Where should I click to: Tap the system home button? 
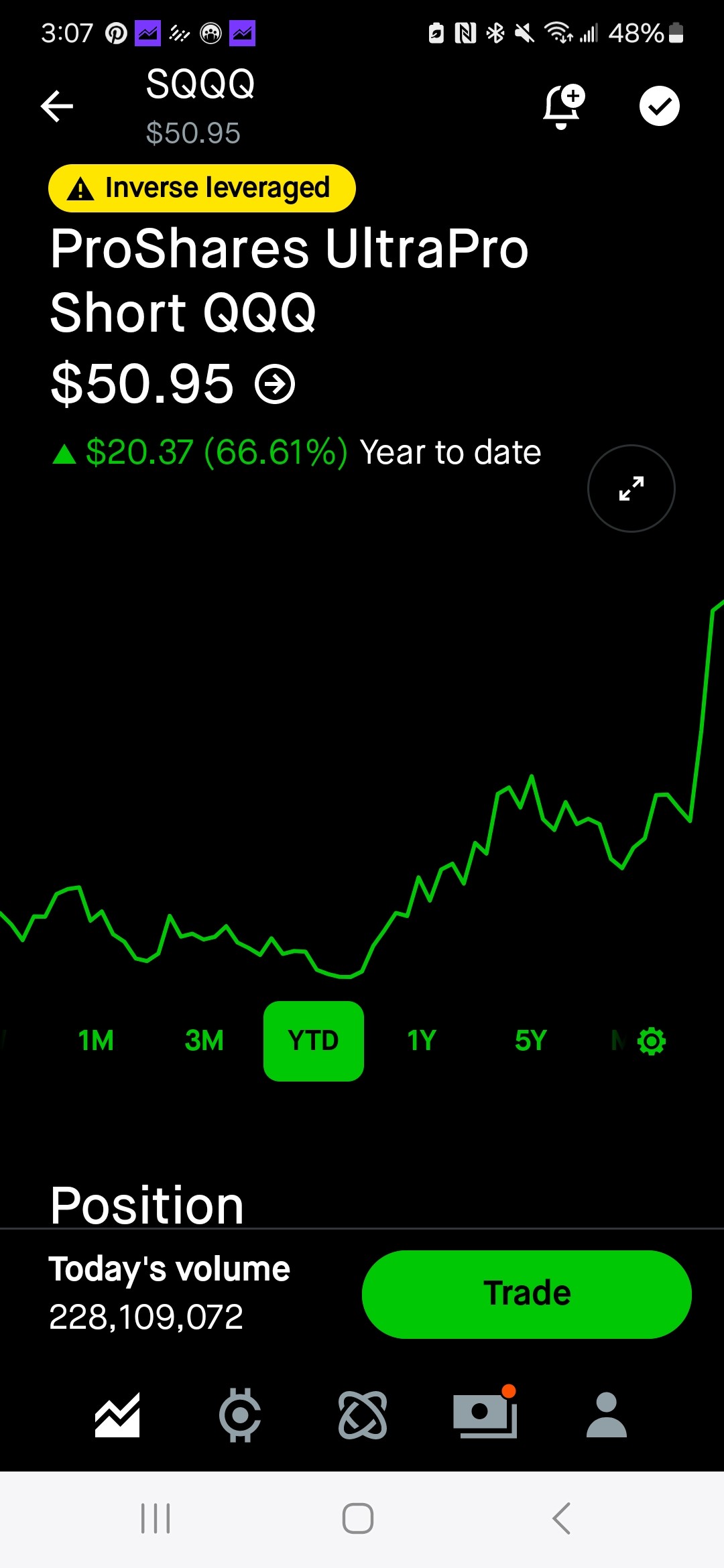click(x=358, y=1518)
